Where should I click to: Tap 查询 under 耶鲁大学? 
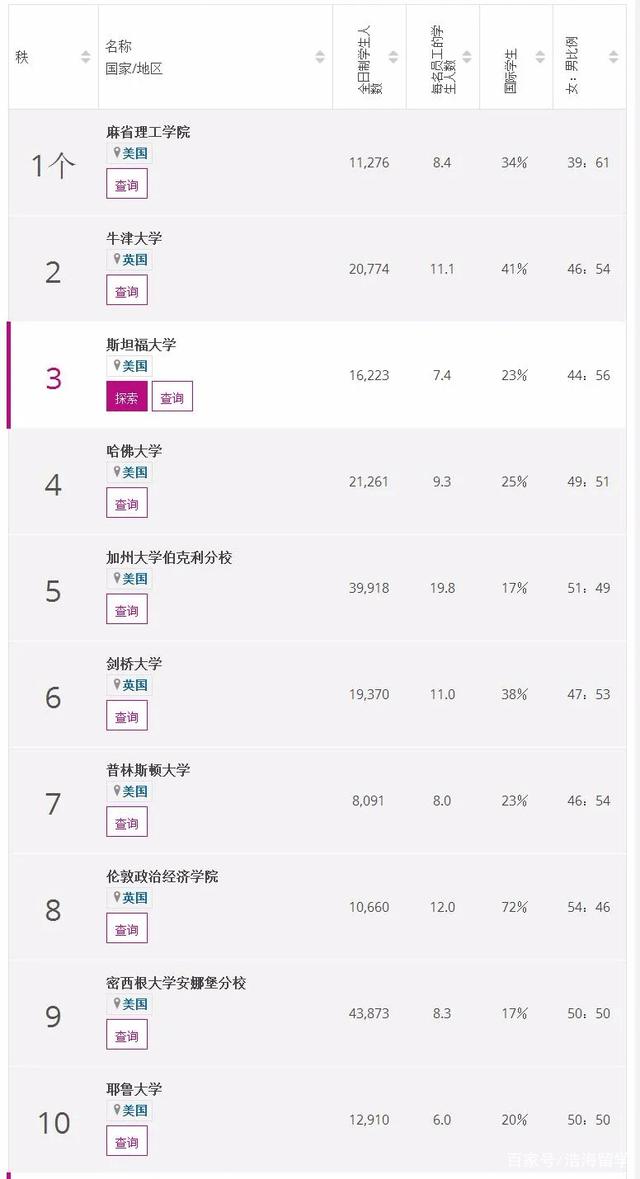pos(127,1142)
